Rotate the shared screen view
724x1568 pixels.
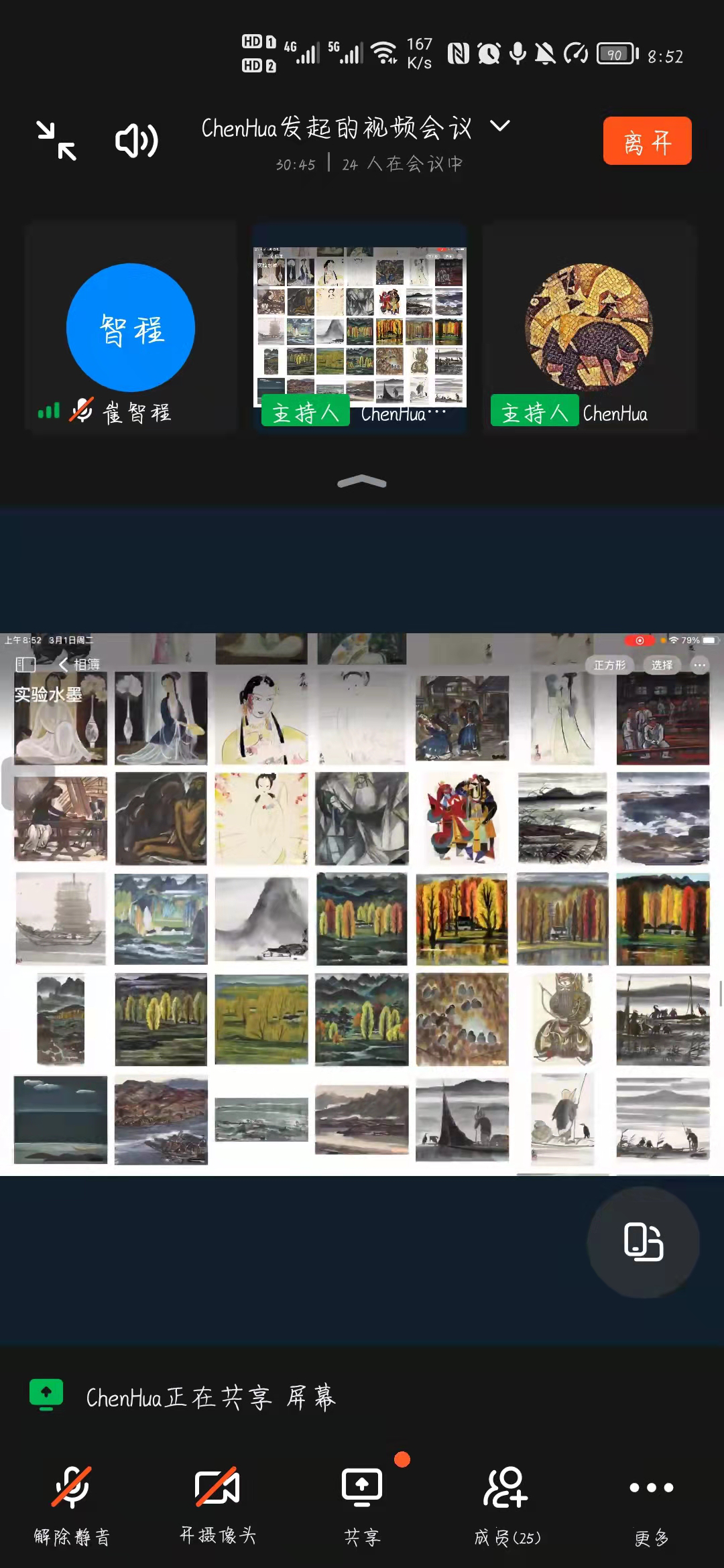point(643,1242)
